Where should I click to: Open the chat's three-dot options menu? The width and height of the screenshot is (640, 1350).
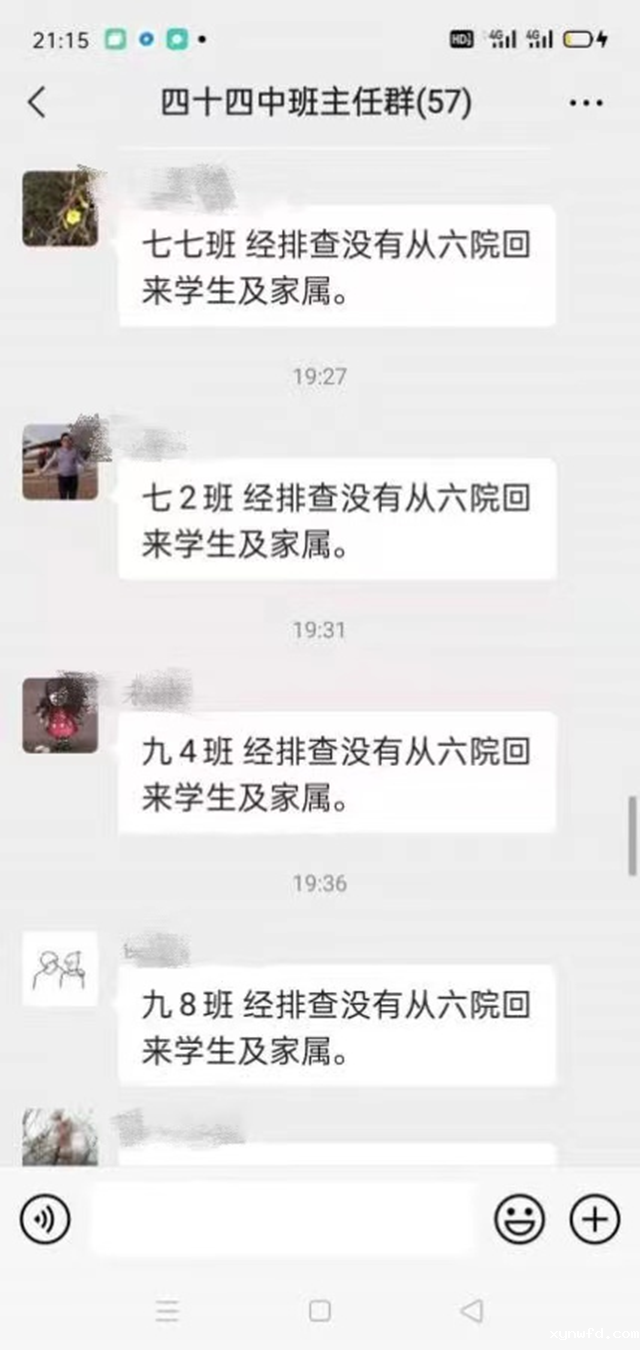[585, 103]
